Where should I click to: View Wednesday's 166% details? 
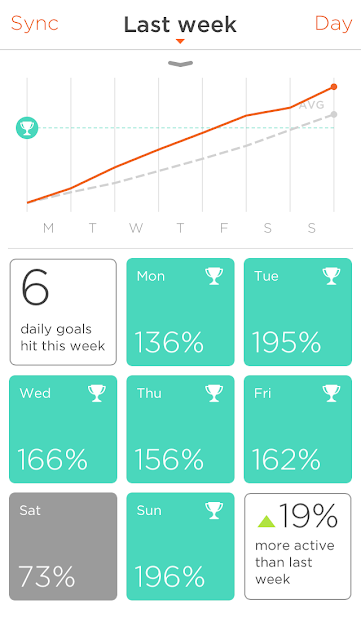click(63, 429)
